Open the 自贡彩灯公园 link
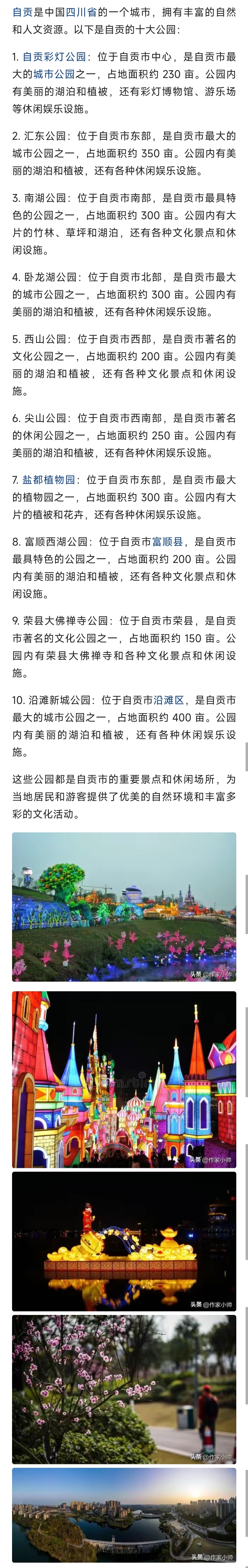The height and width of the screenshot is (1568, 248). pos(54,56)
